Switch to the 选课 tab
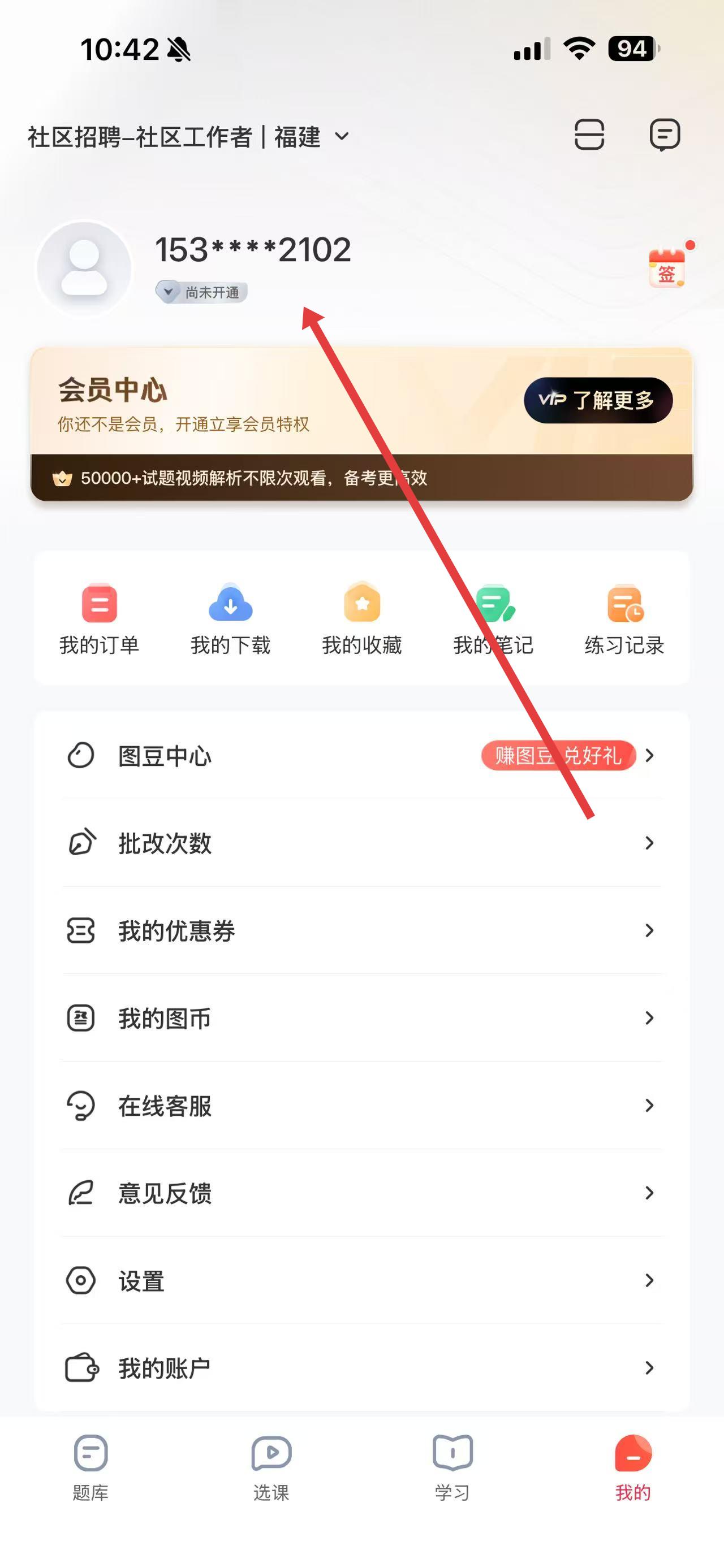Image resolution: width=724 pixels, height=1568 pixels. pos(271,1468)
